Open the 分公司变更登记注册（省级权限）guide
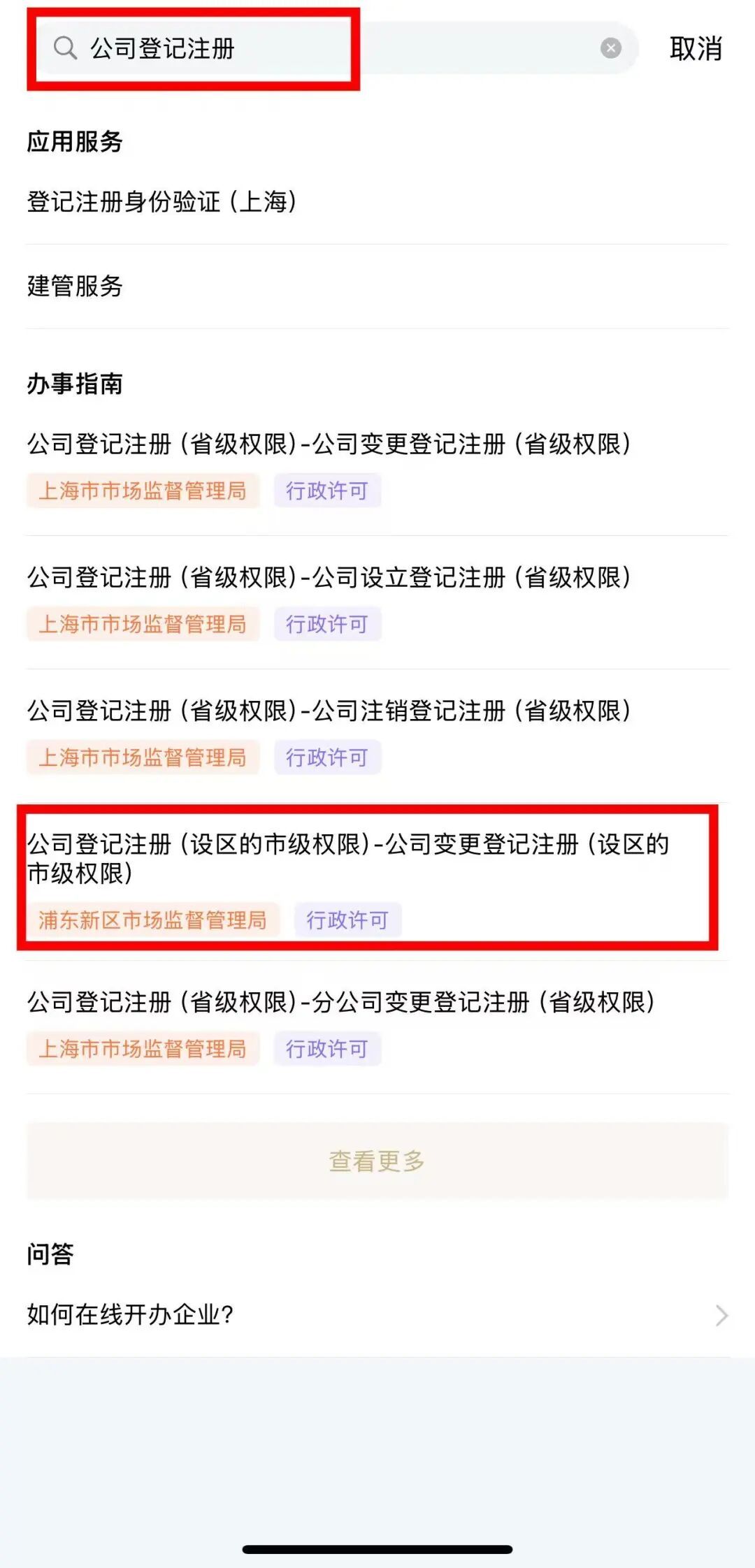Viewport: 755px width, 1568px height. click(x=340, y=1003)
